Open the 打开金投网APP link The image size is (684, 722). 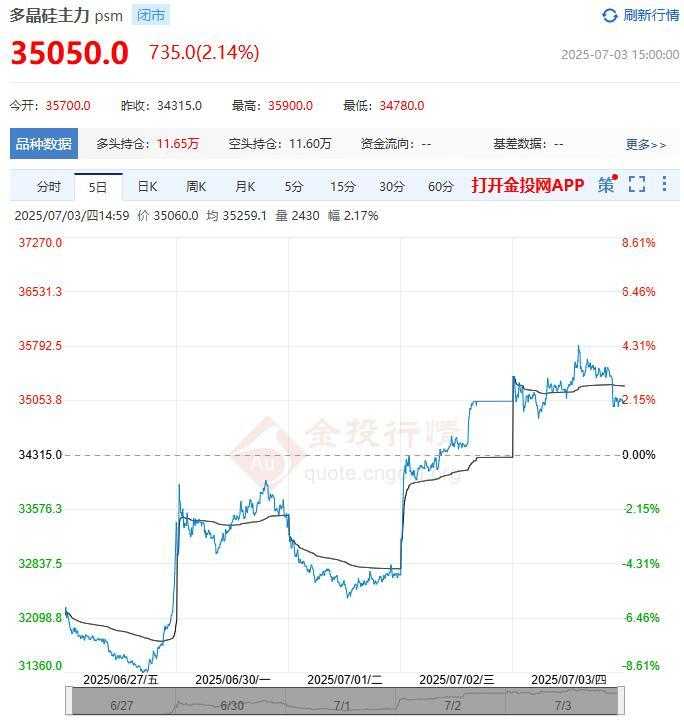coord(527,185)
